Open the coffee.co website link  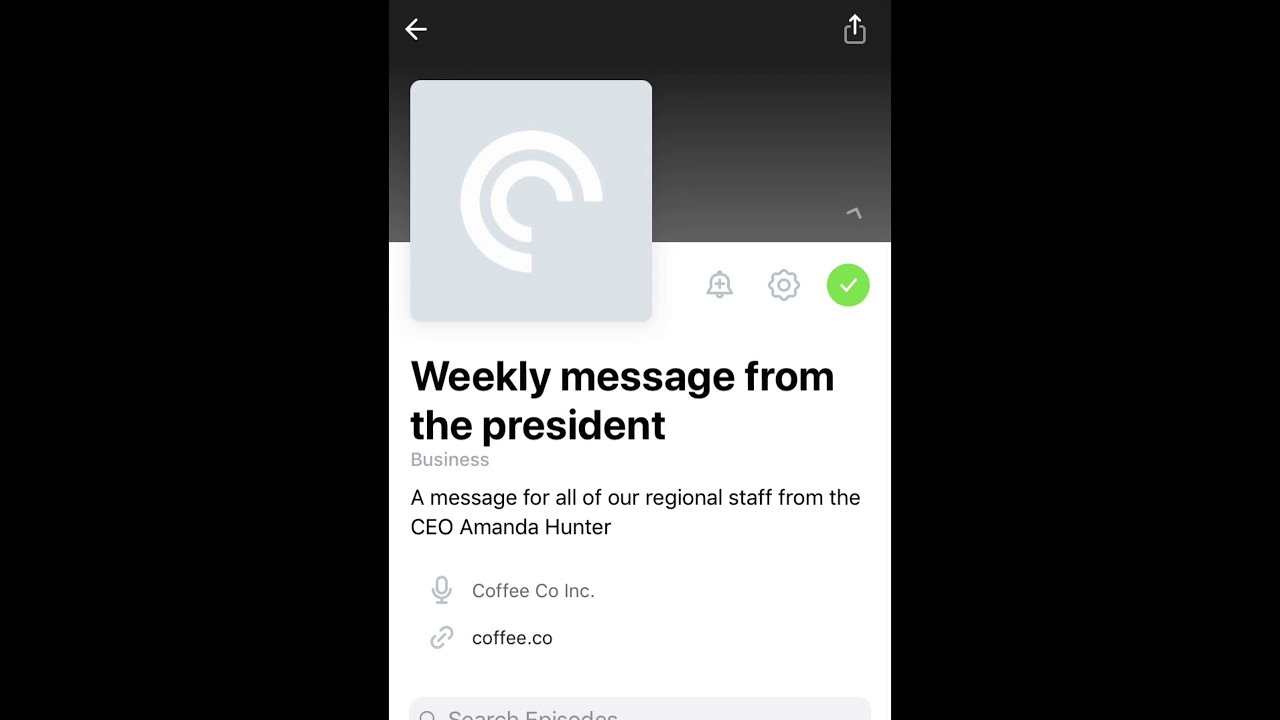(512, 638)
